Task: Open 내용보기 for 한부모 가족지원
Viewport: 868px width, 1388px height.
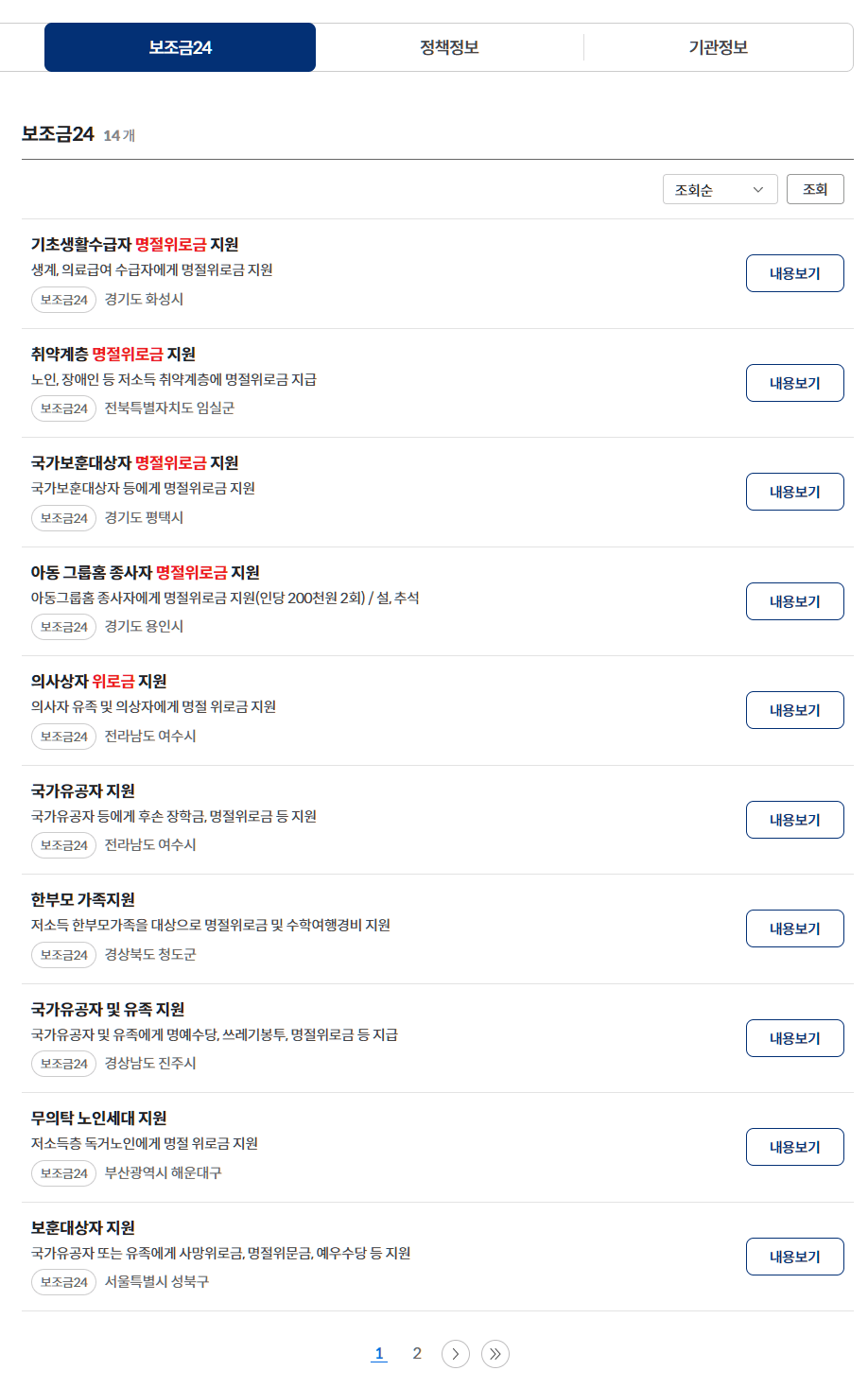Action: [x=794, y=928]
